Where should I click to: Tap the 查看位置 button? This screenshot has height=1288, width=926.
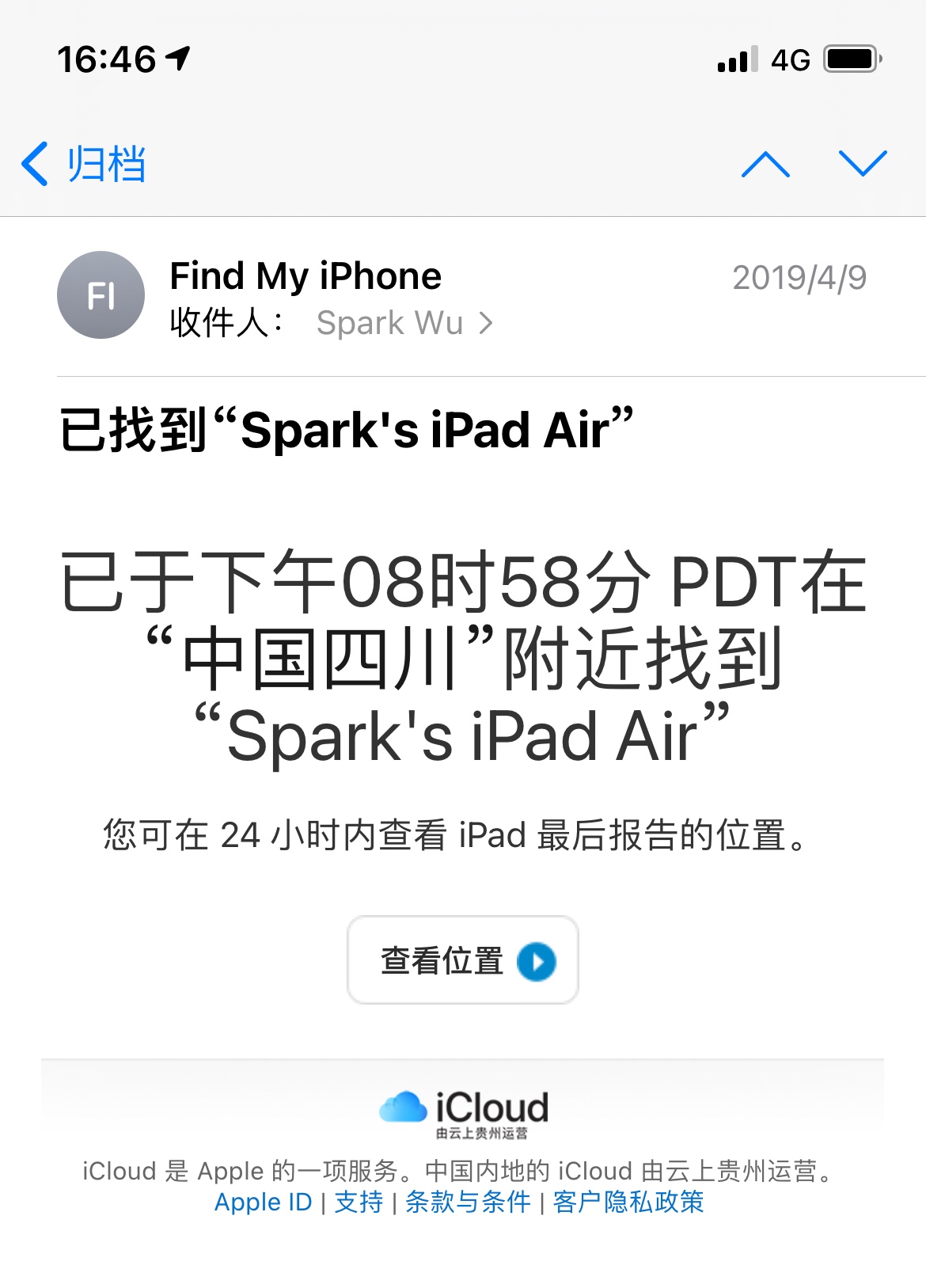point(463,960)
